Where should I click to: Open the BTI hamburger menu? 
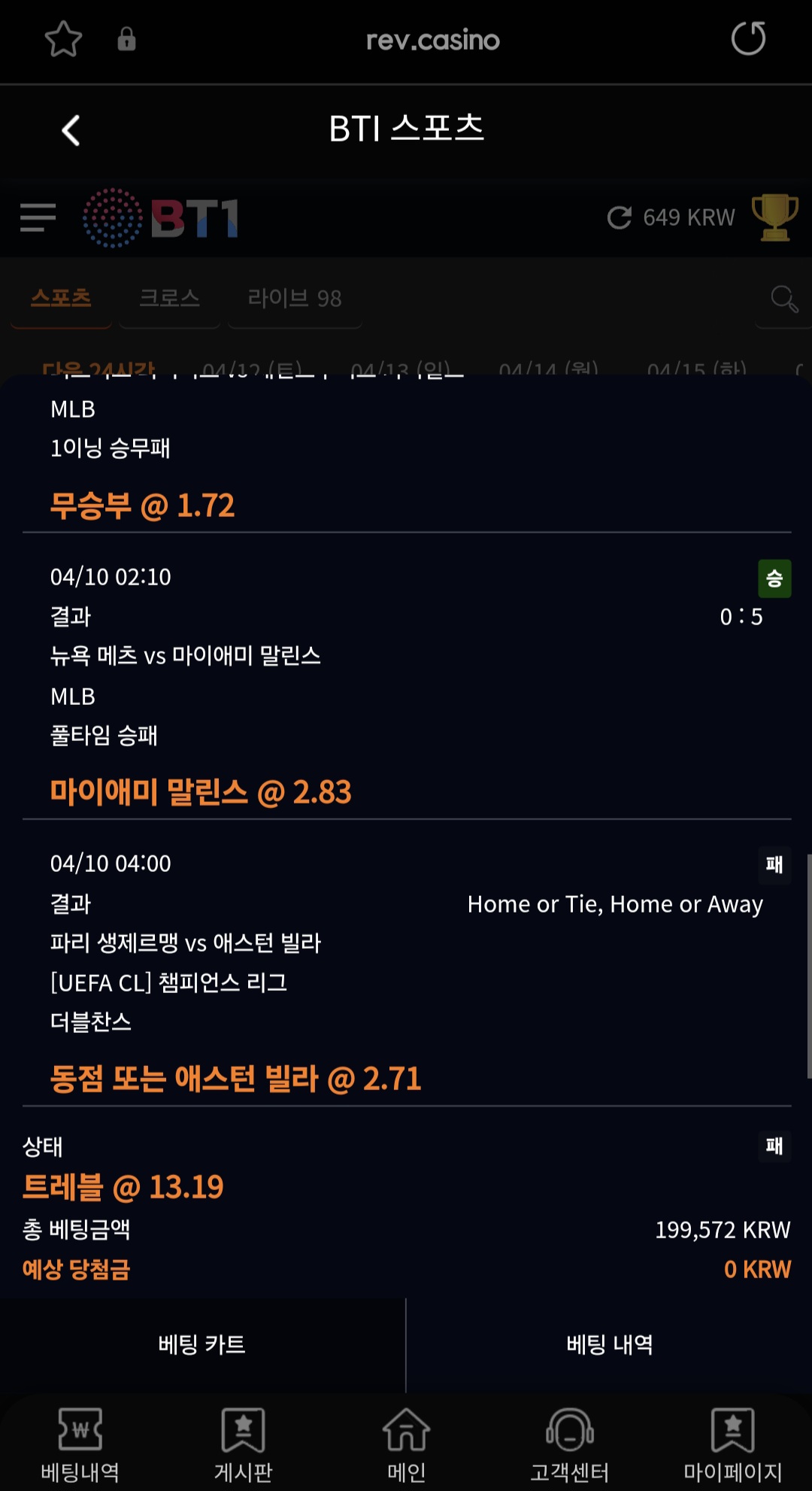click(38, 217)
